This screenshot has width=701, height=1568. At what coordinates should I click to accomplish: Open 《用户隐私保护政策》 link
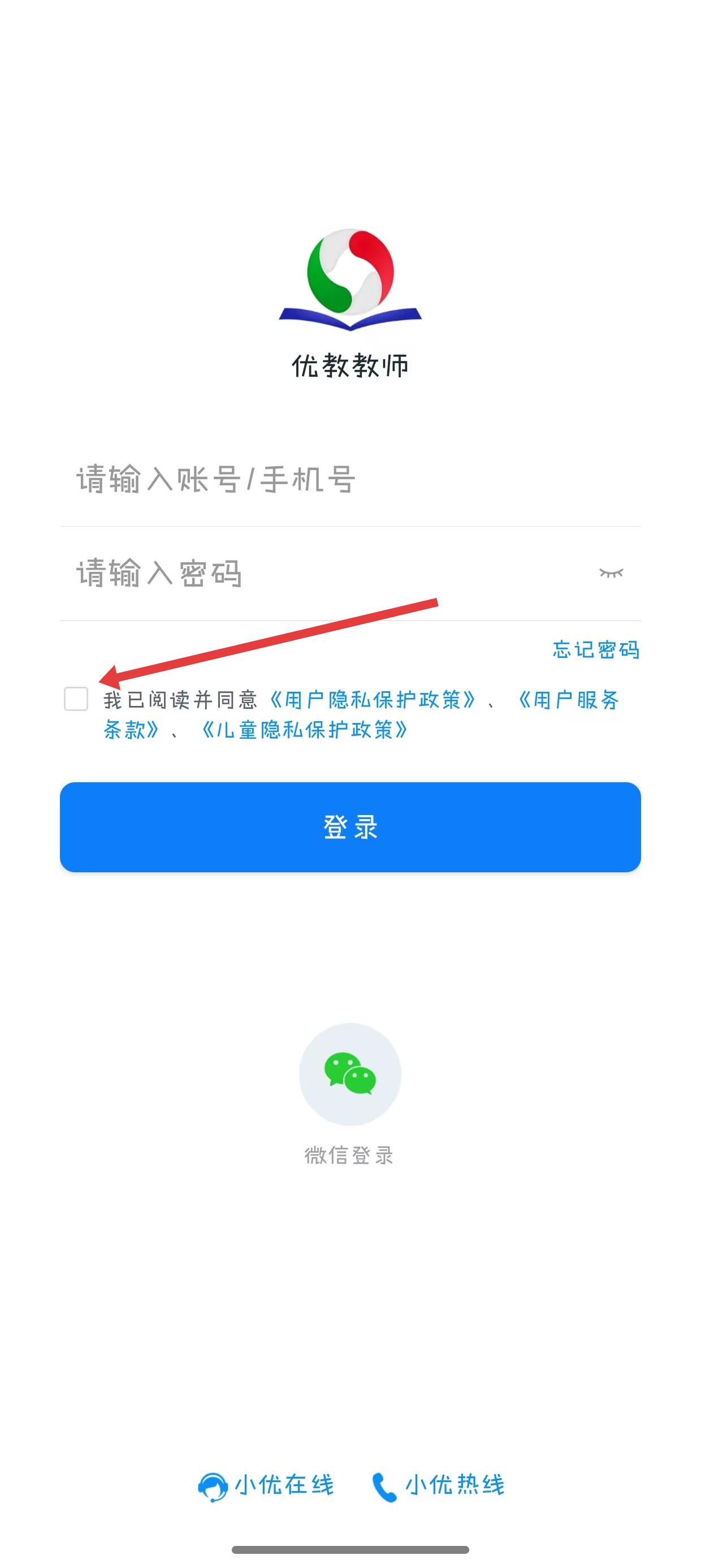tap(373, 700)
